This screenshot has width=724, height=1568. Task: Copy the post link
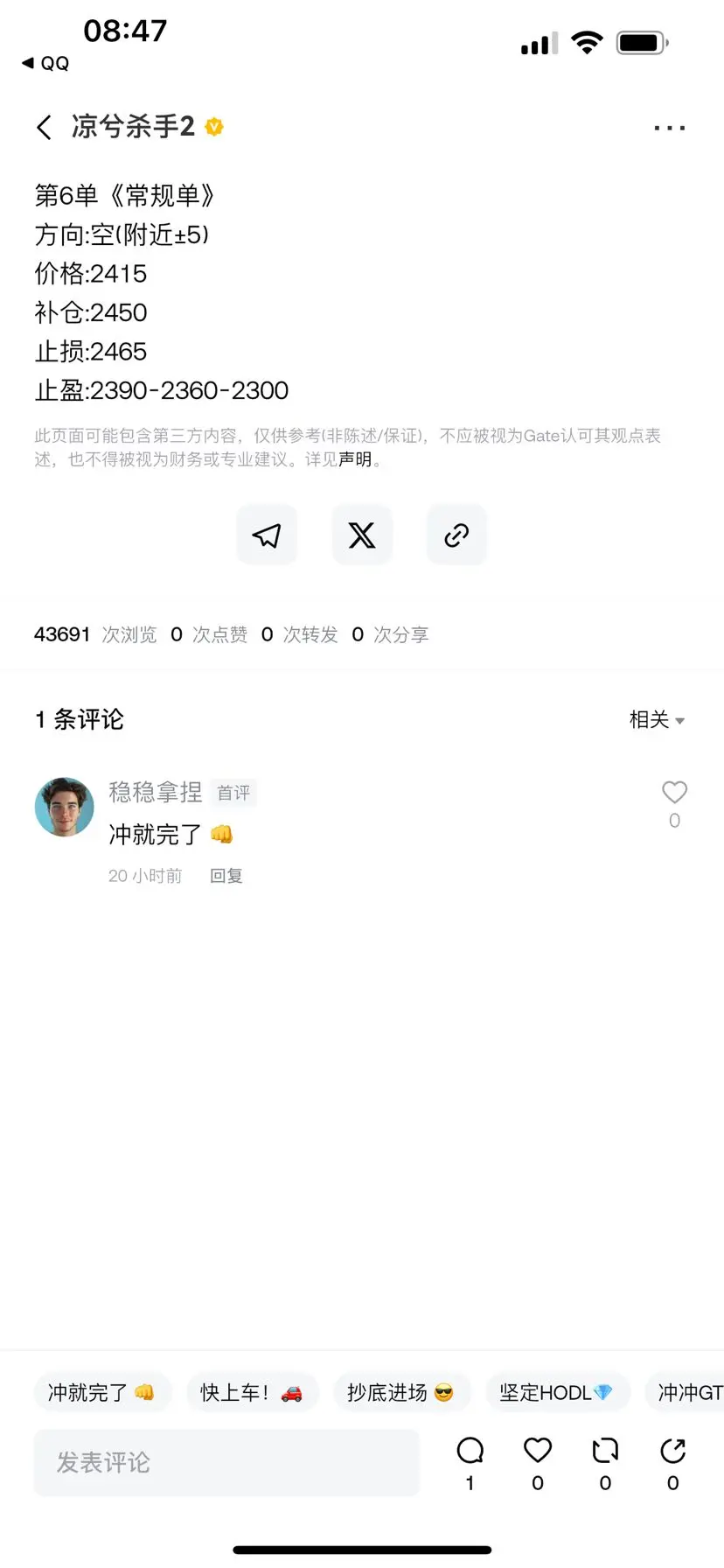(x=456, y=535)
